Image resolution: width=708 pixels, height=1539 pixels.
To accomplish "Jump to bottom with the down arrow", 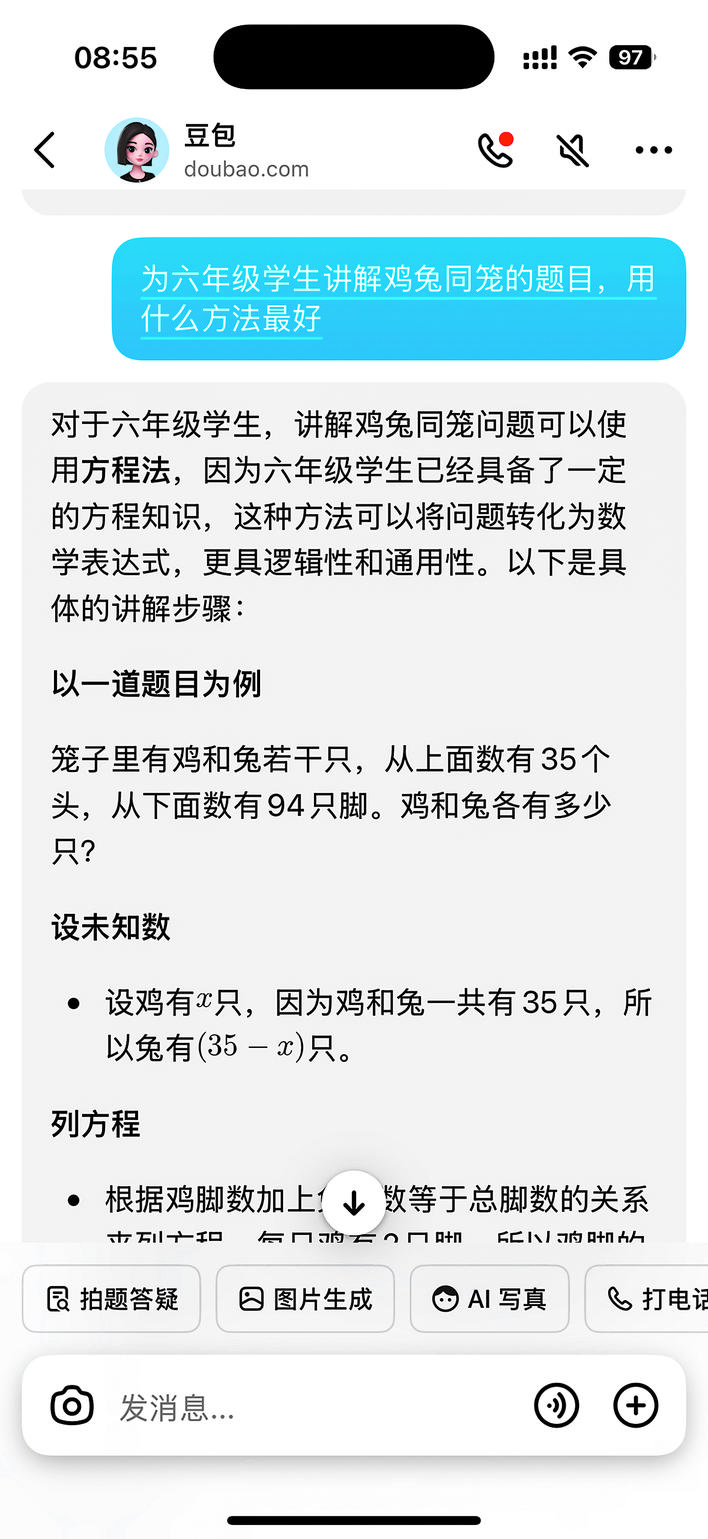I will pos(353,1202).
